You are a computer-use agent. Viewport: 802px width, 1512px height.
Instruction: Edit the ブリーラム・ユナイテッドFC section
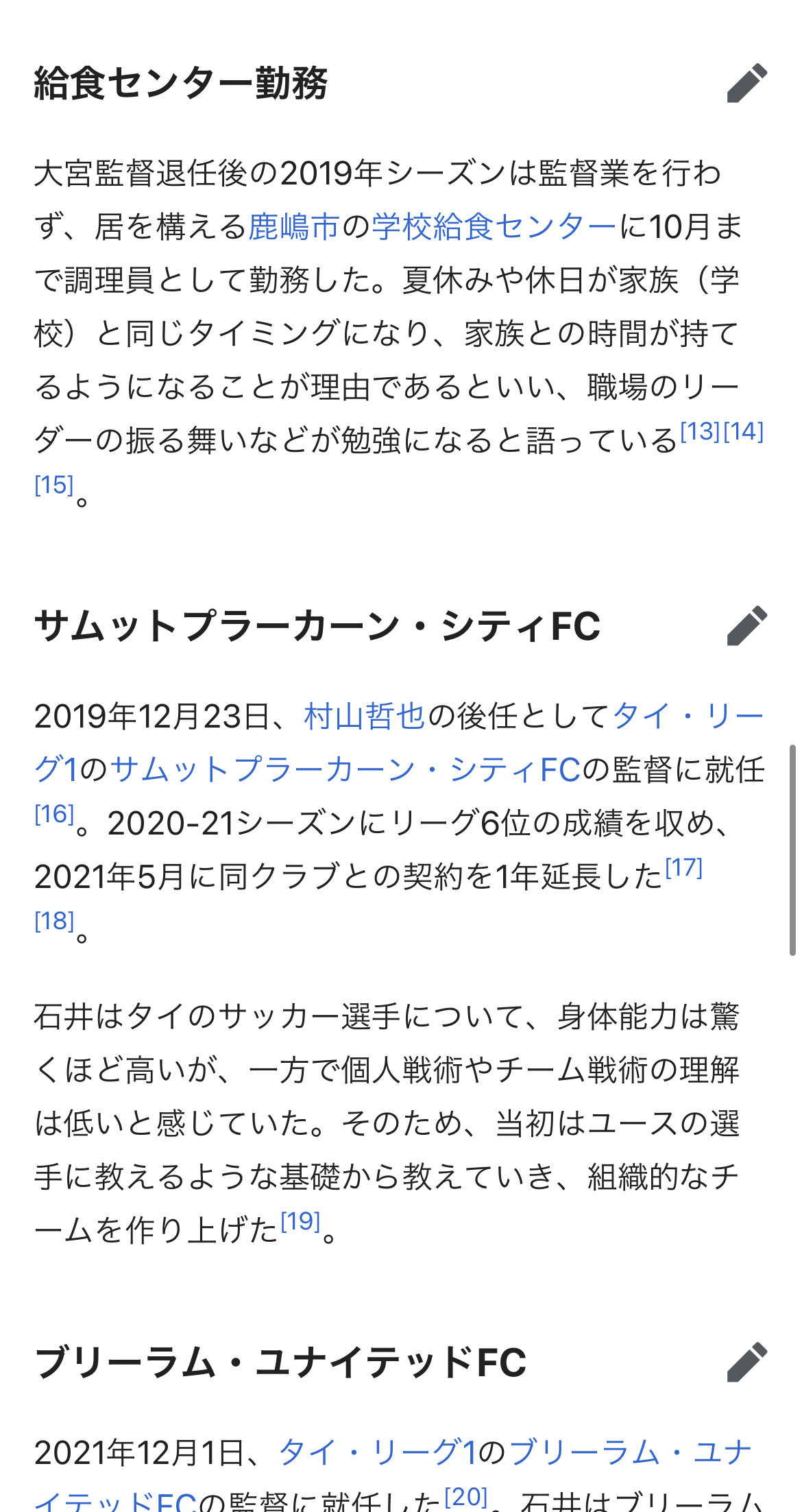[746, 1362]
